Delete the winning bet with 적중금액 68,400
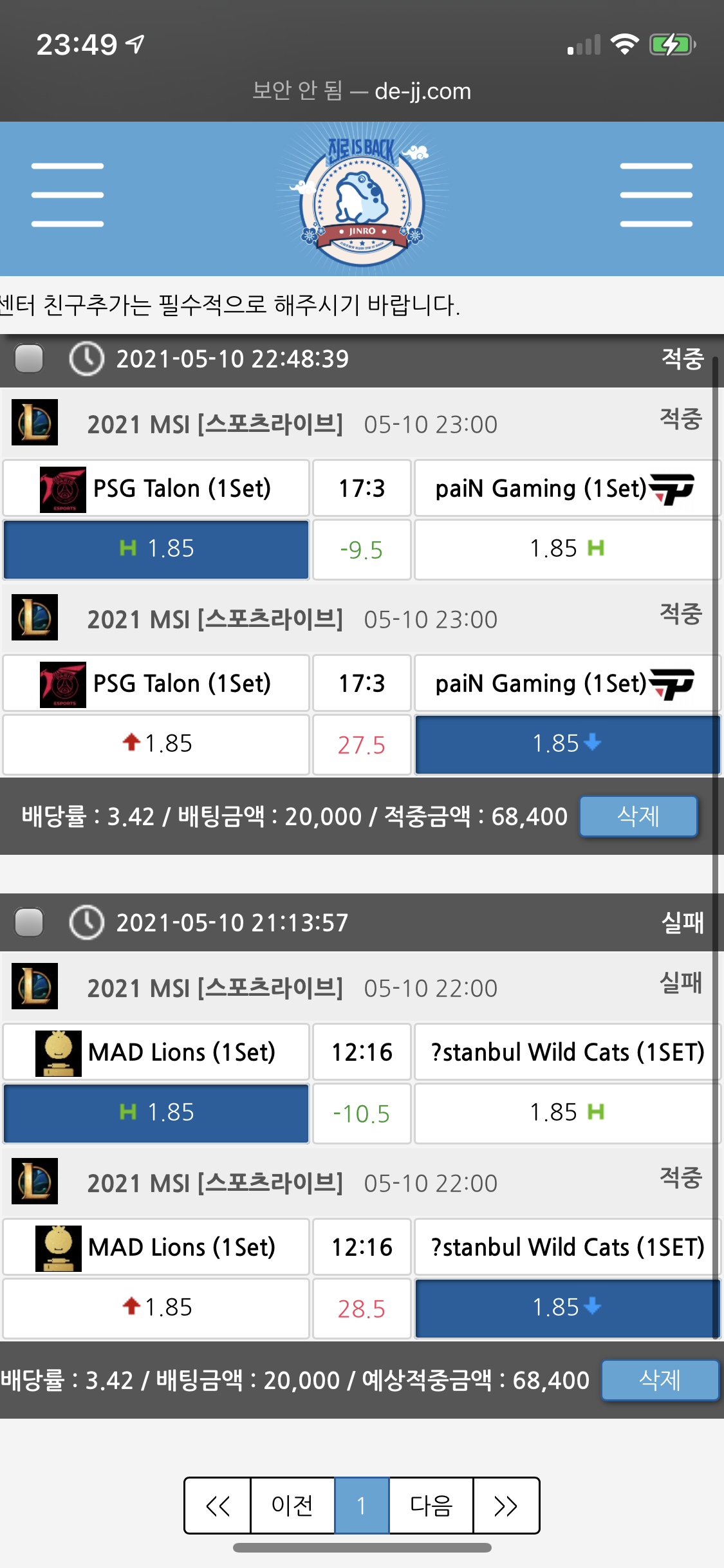The image size is (724, 1568). [x=638, y=816]
